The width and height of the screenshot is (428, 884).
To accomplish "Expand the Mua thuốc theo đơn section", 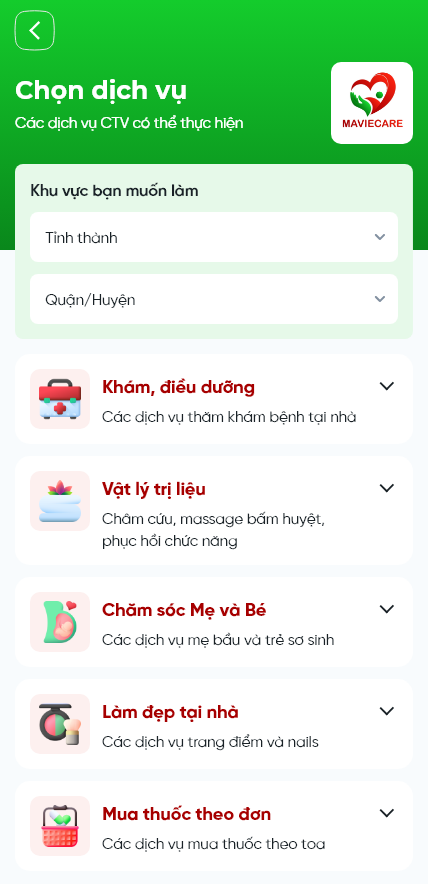I will [214, 826].
